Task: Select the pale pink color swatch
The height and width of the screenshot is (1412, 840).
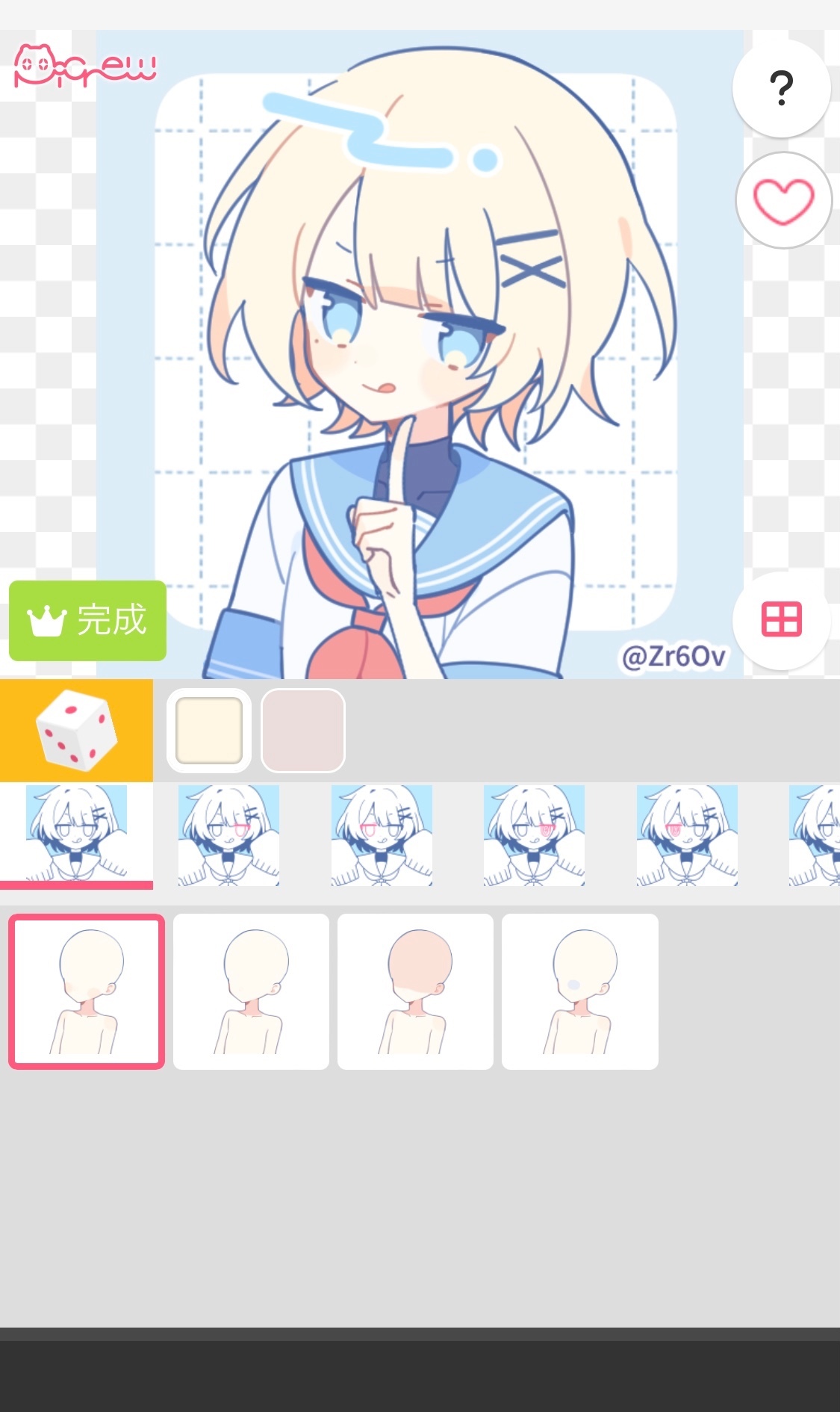Action: [x=303, y=731]
